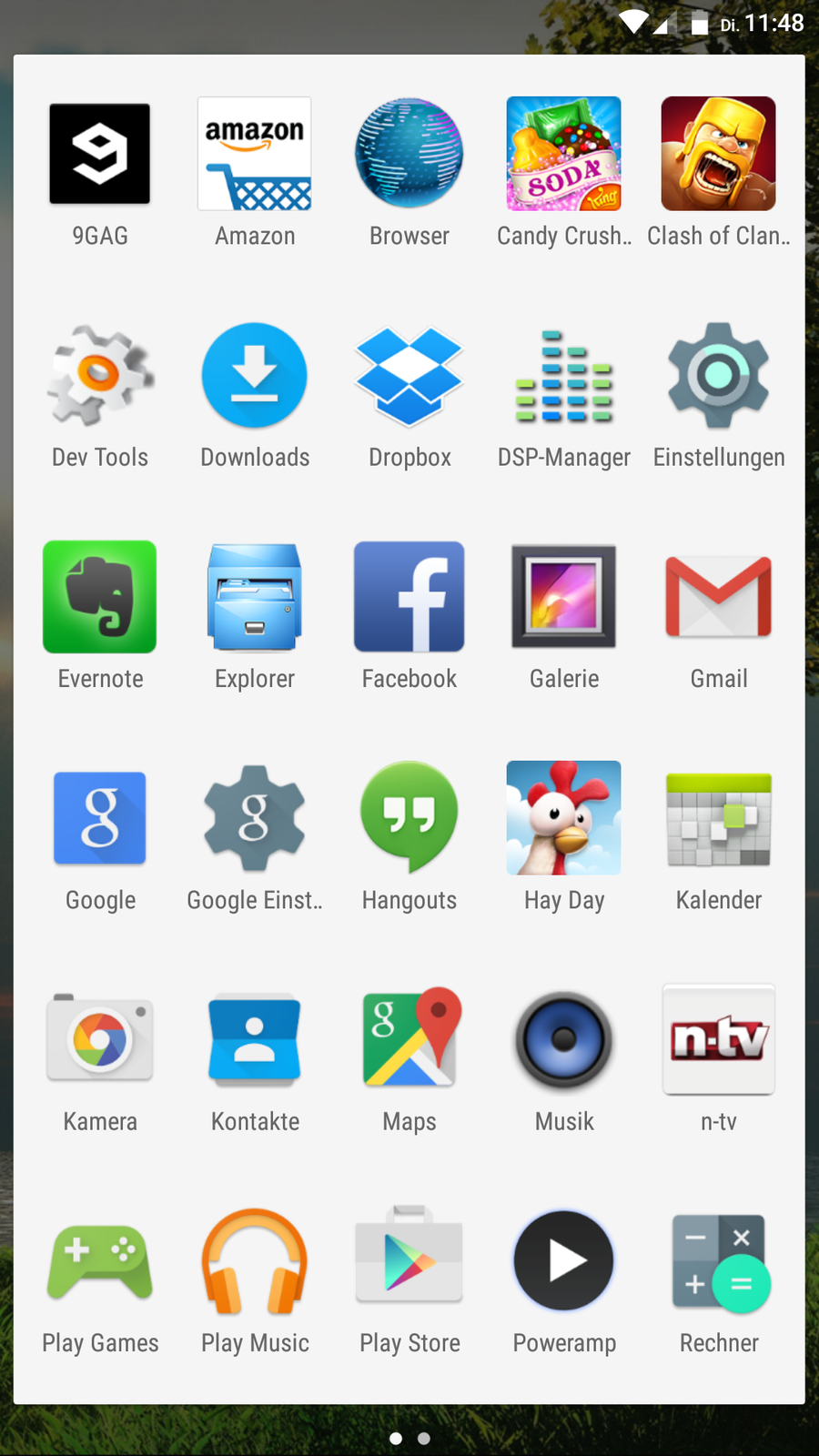Open the Dropbox app
Image resolution: width=819 pixels, height=1456 pixels.
tap(409, 376)
